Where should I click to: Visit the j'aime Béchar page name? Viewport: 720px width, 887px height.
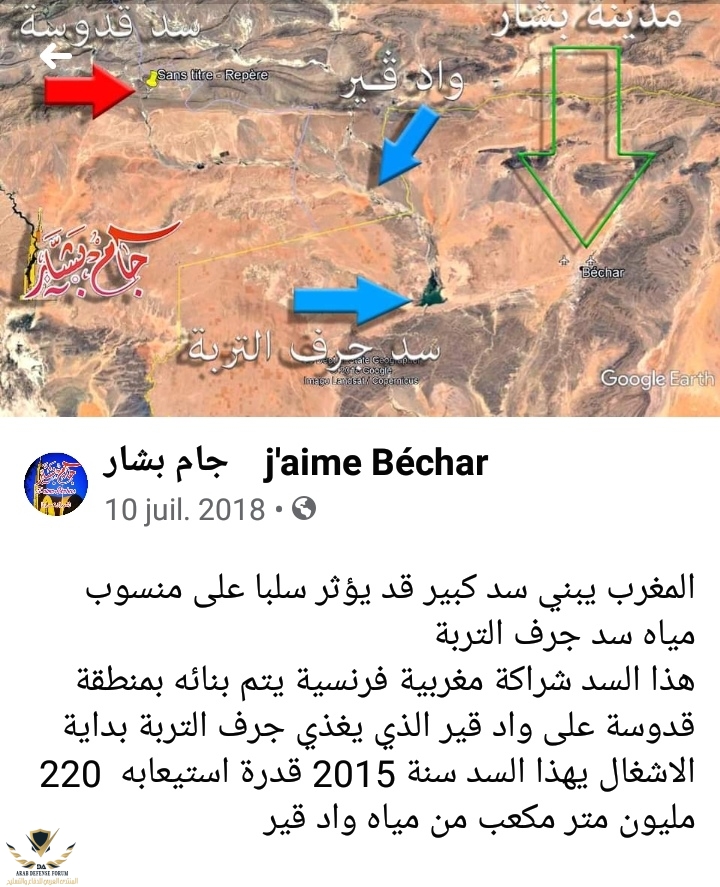[x=296, y=463]
